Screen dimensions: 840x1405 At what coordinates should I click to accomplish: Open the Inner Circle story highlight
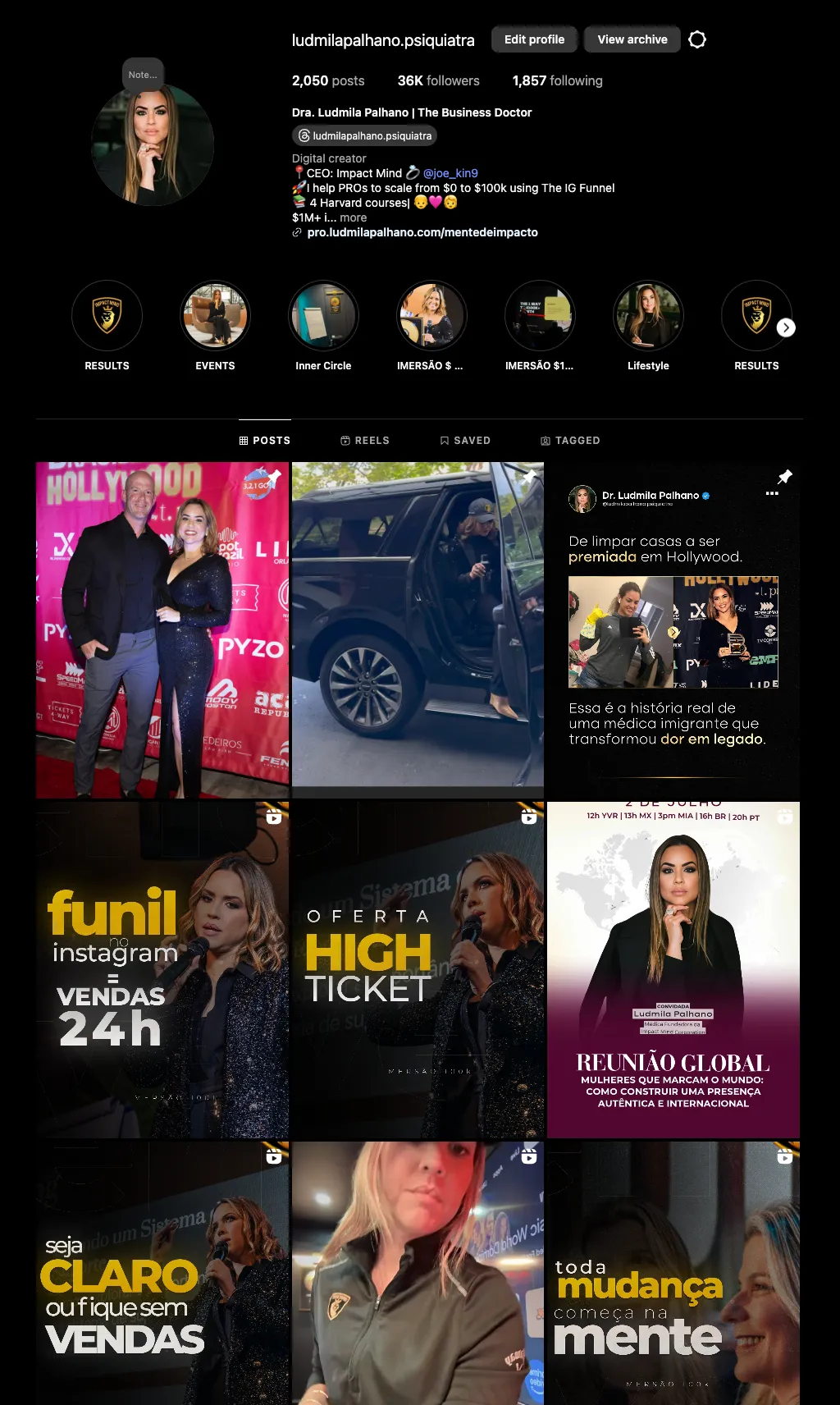[x=323, y=326]
